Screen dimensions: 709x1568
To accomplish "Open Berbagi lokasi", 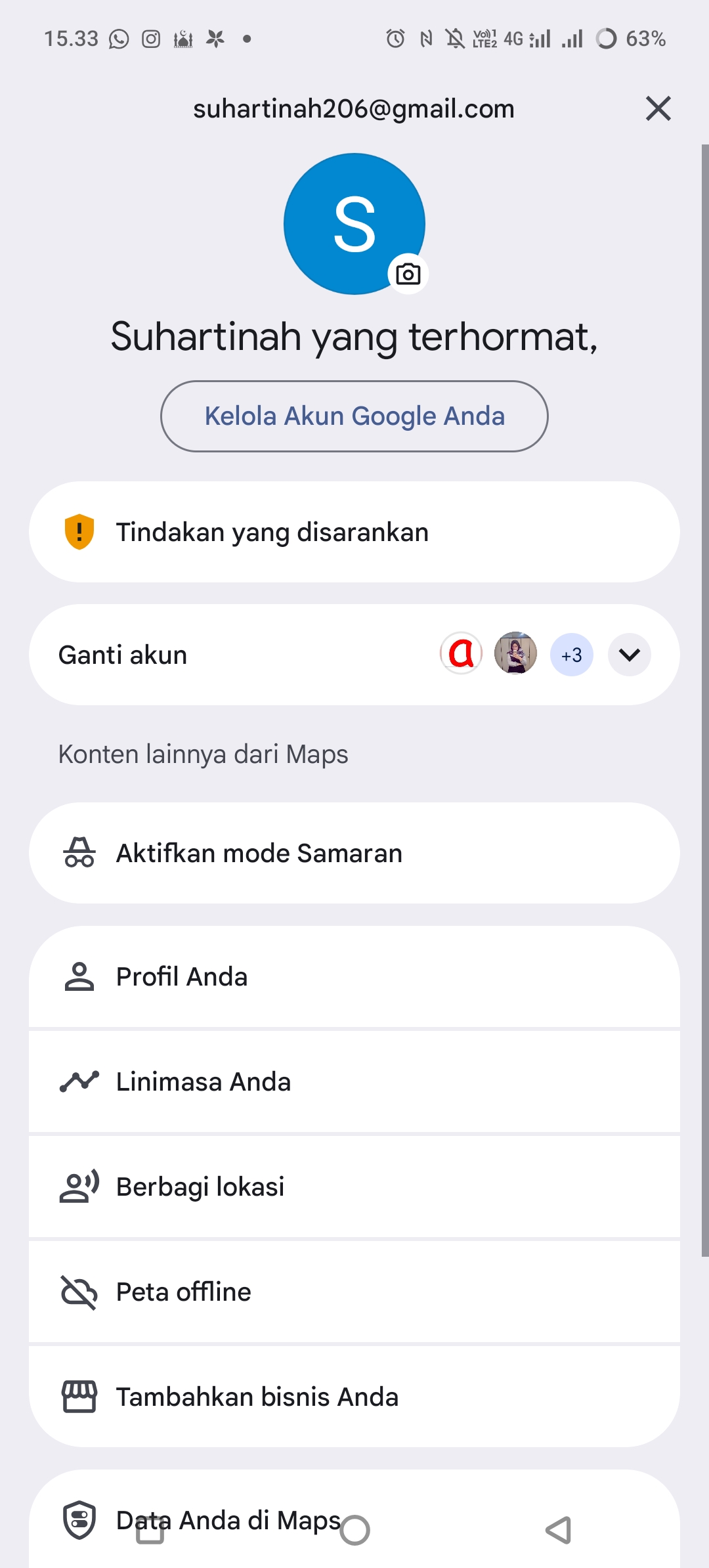I will (354, 1187).
